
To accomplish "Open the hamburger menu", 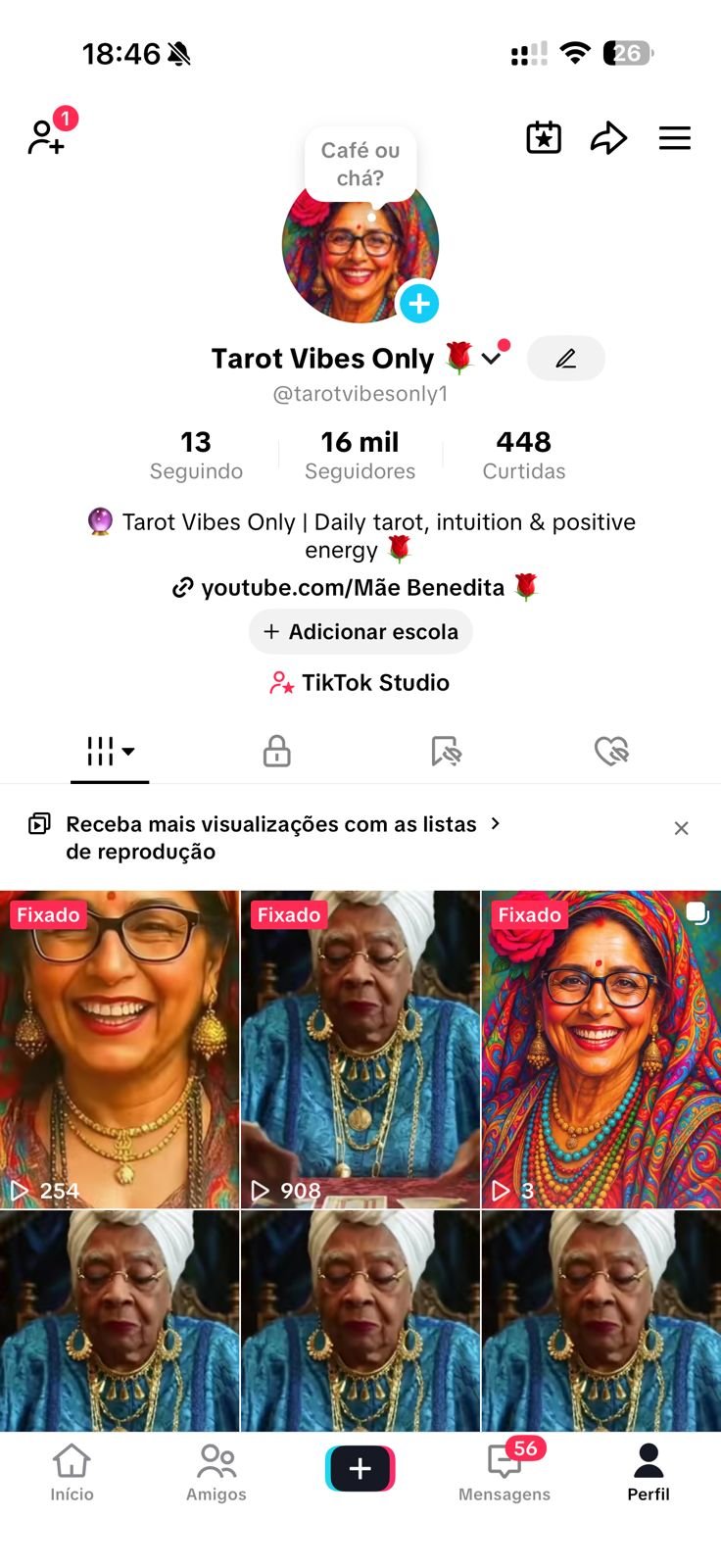I will point(675,138).
